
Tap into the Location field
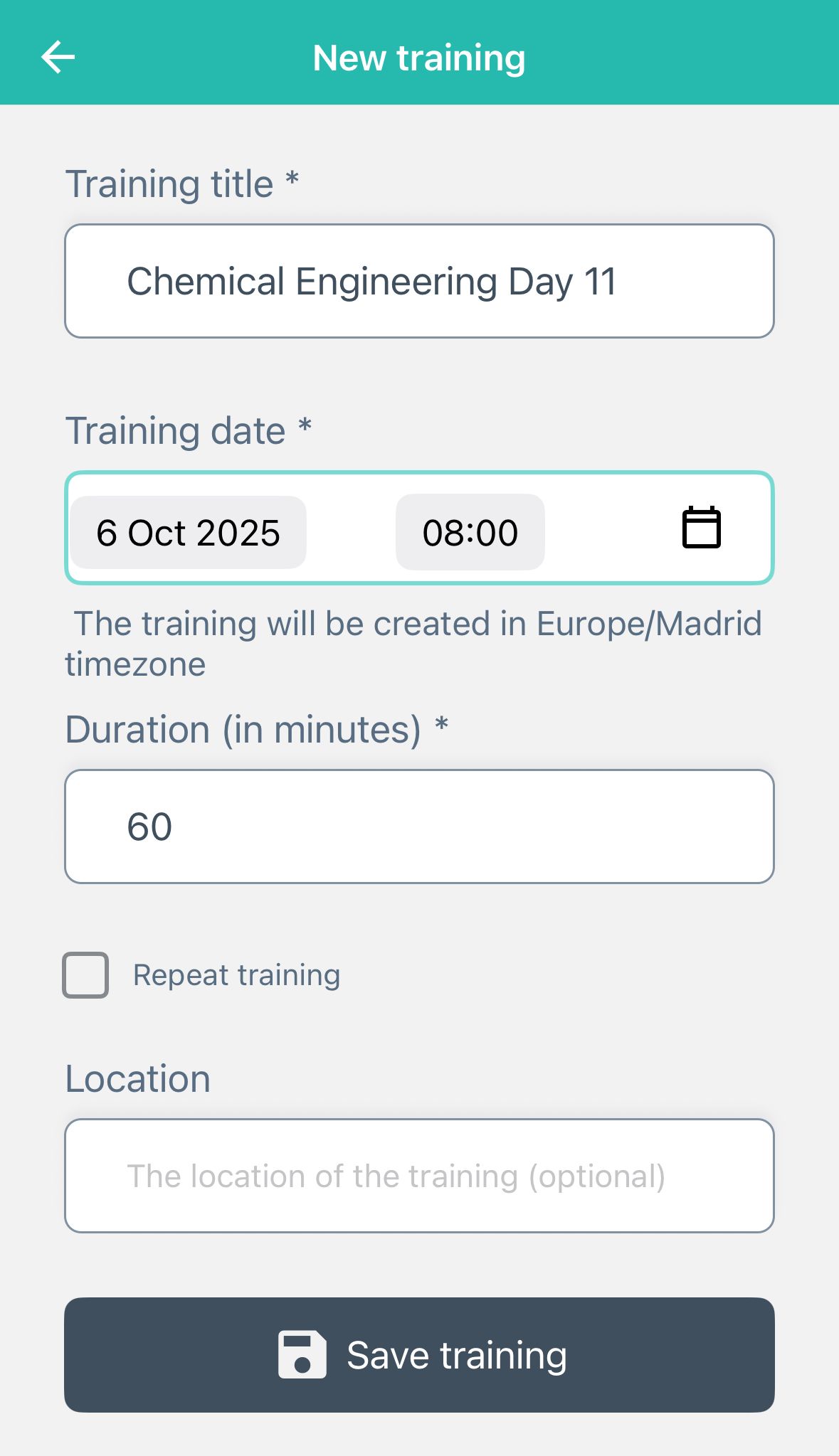click(418, 1176)
